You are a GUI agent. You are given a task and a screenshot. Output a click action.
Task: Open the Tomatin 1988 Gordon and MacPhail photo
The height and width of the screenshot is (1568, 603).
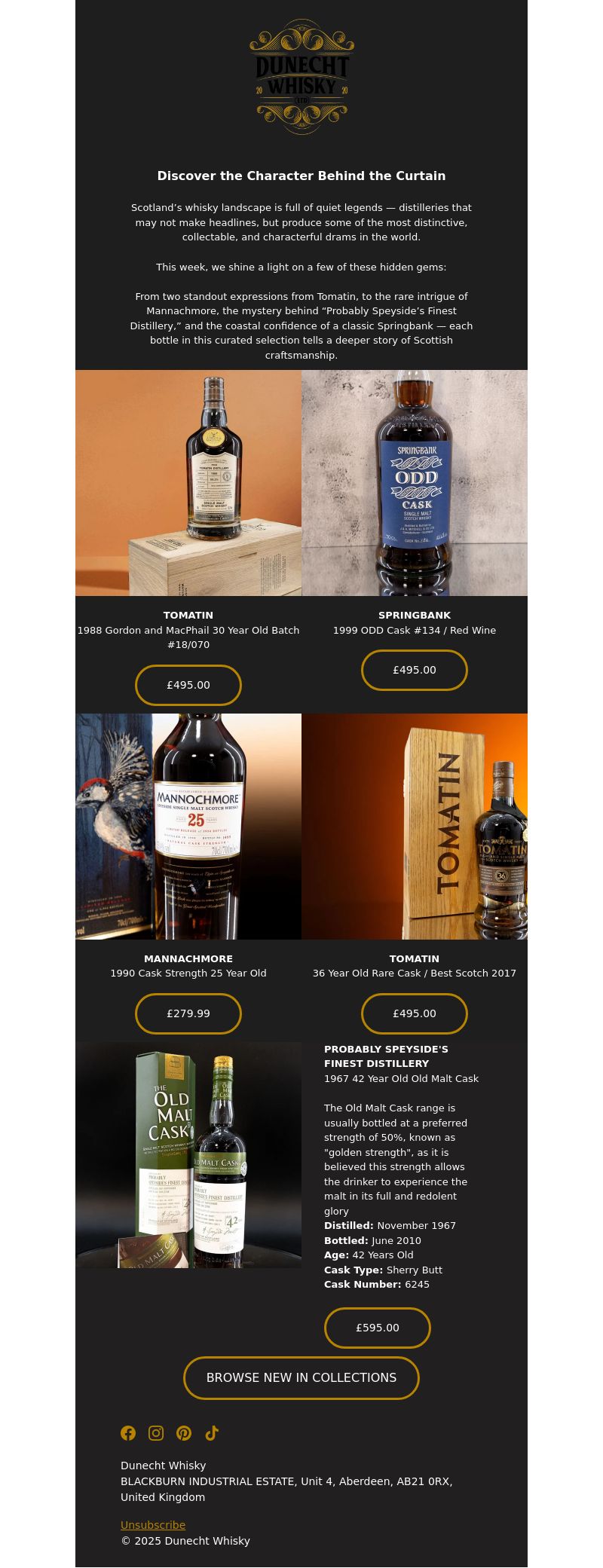pos(188,483)
